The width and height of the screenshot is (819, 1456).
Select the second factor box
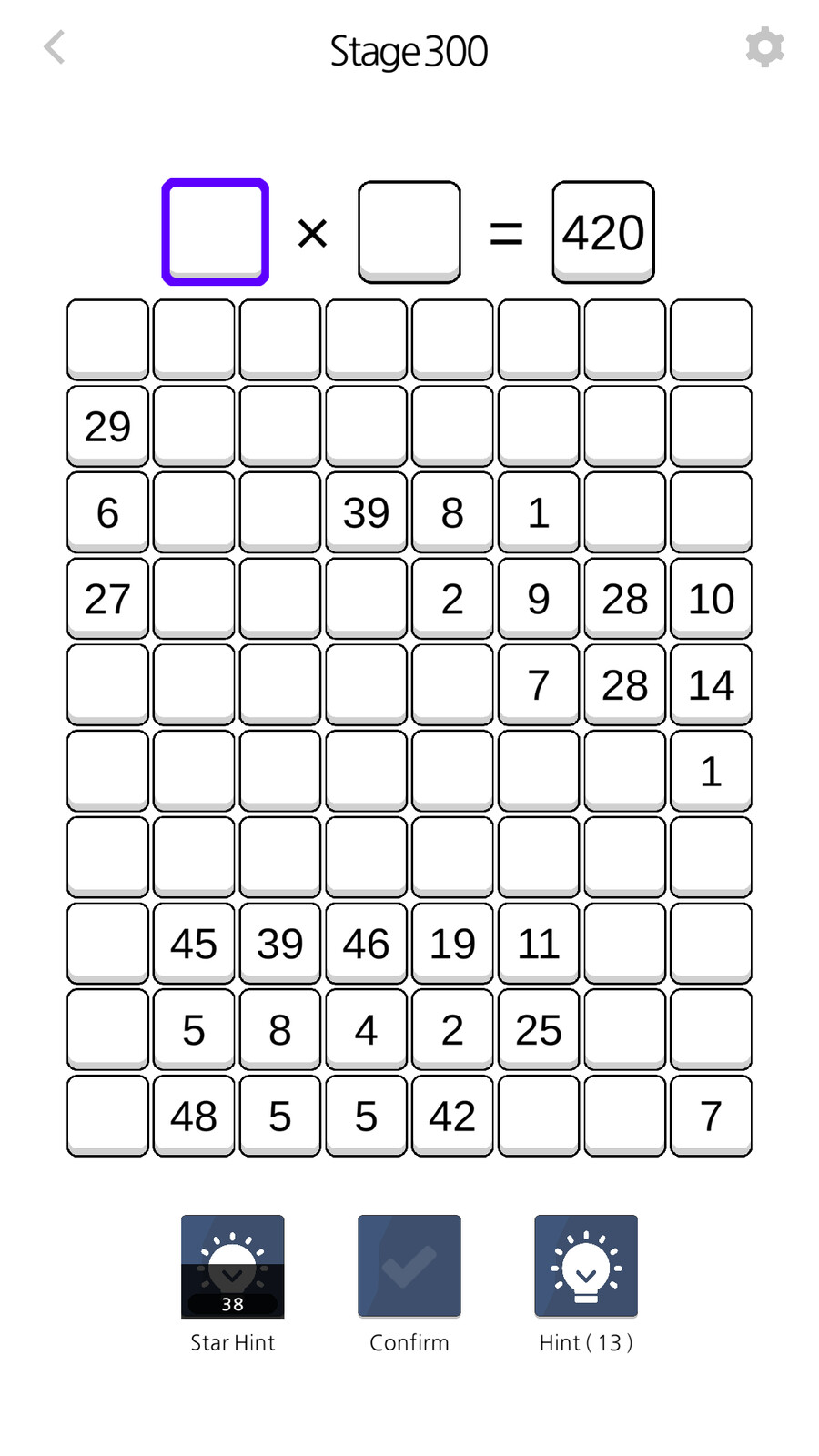(x=409, y=232)
